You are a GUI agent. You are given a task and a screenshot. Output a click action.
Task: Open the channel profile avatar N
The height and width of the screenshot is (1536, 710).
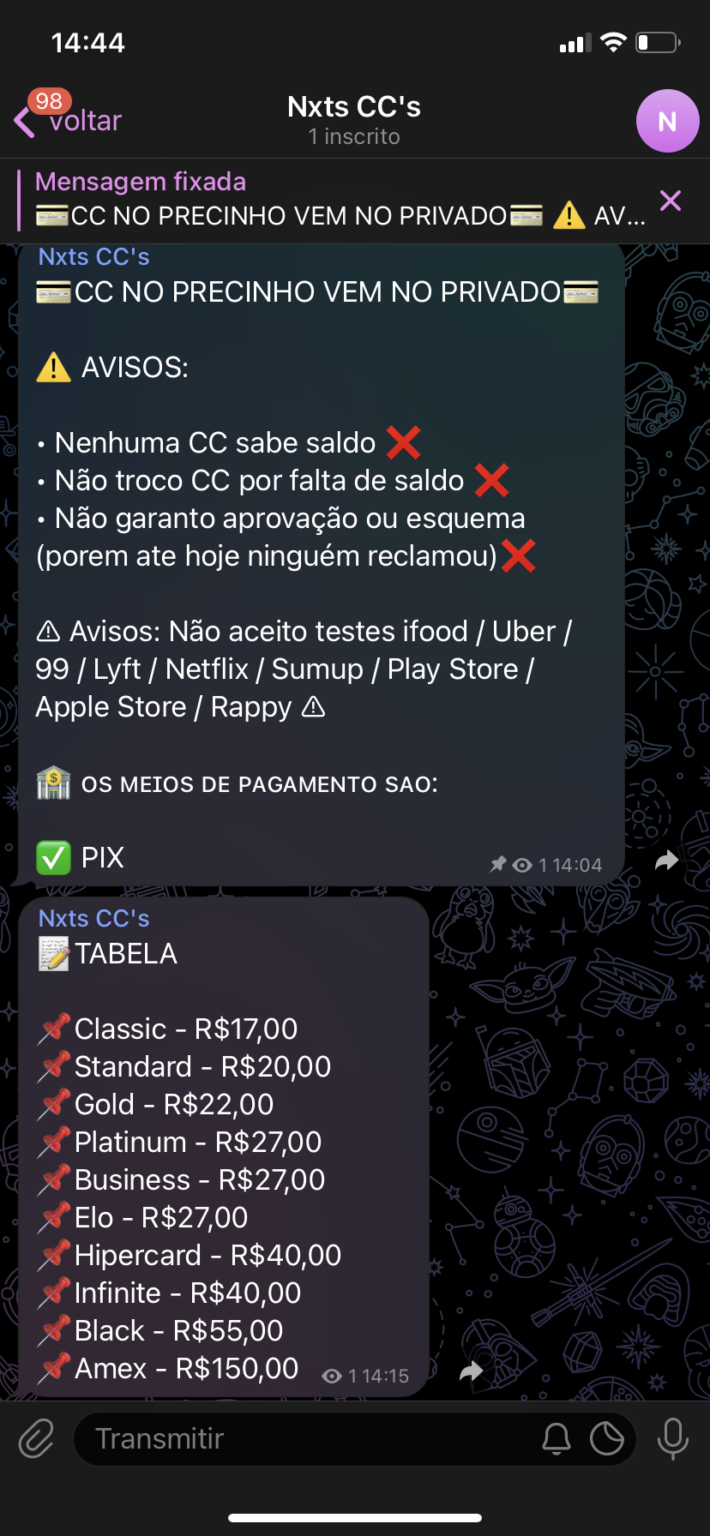666,121
